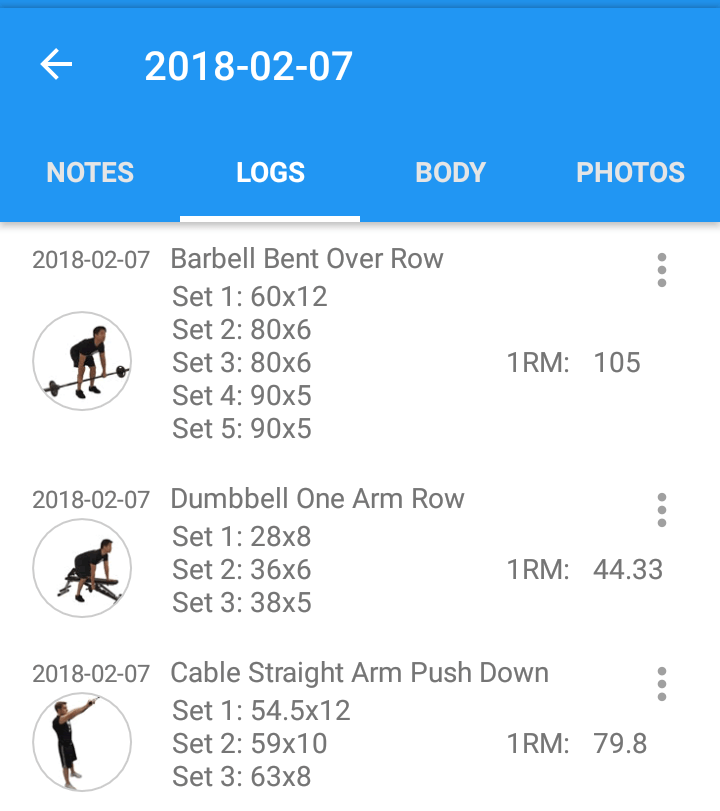The height and width of the screenshot is (811, 720).
Task: Open the overflow menu for Barbell Bent Over Row
Action: (x=662, y=270)
